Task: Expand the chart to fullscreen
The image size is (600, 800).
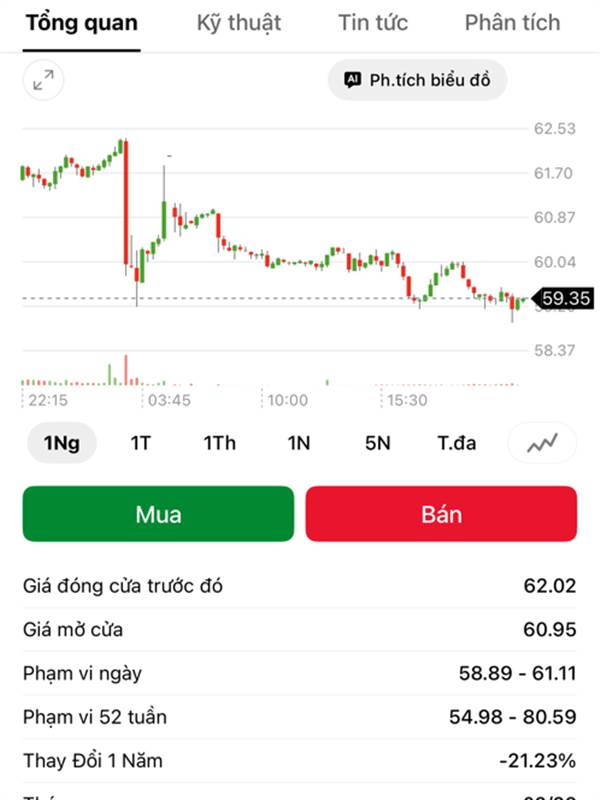Action: pos(43,81)
